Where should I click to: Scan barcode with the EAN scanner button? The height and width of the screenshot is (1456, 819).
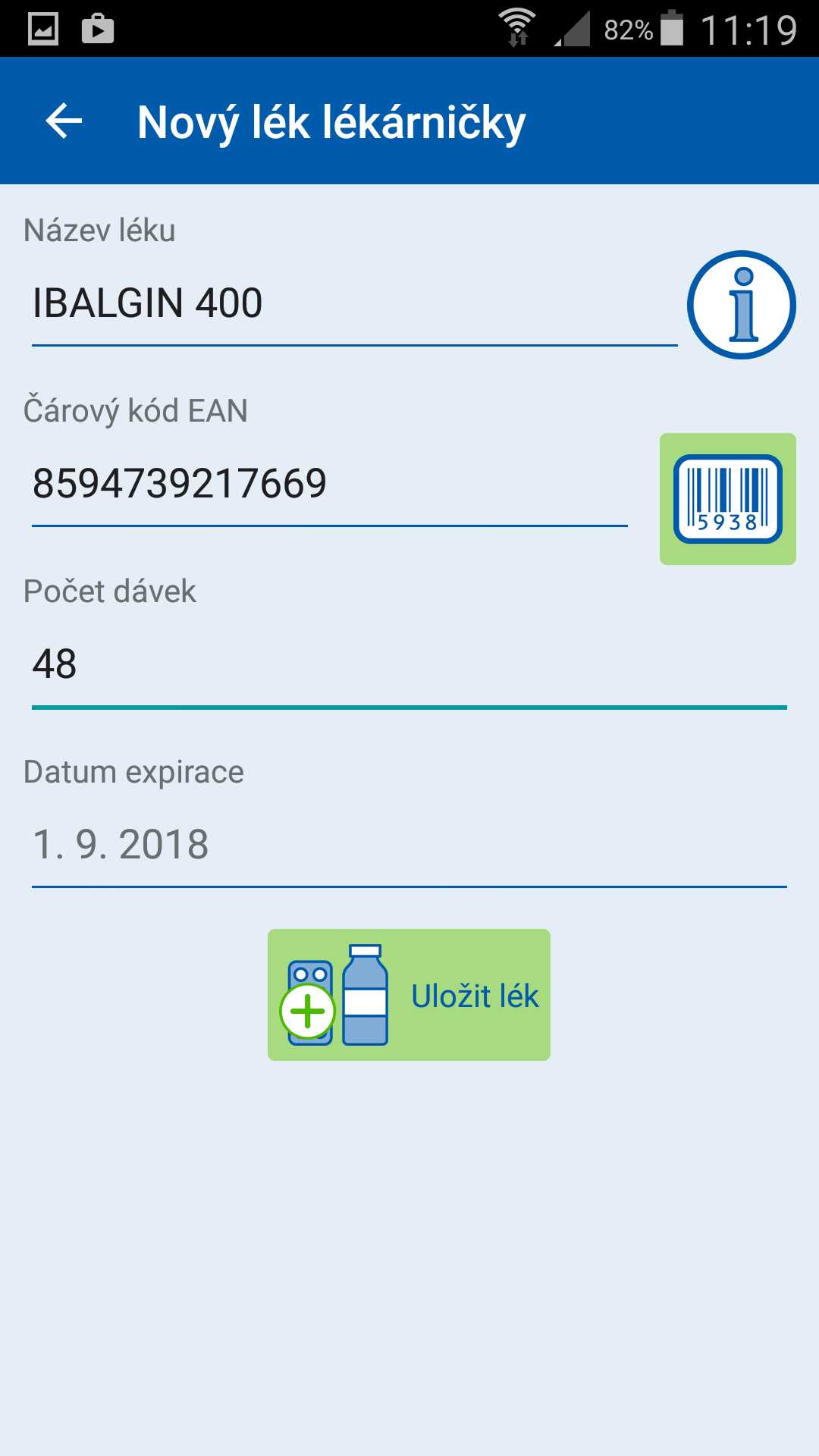pos(727,499)
